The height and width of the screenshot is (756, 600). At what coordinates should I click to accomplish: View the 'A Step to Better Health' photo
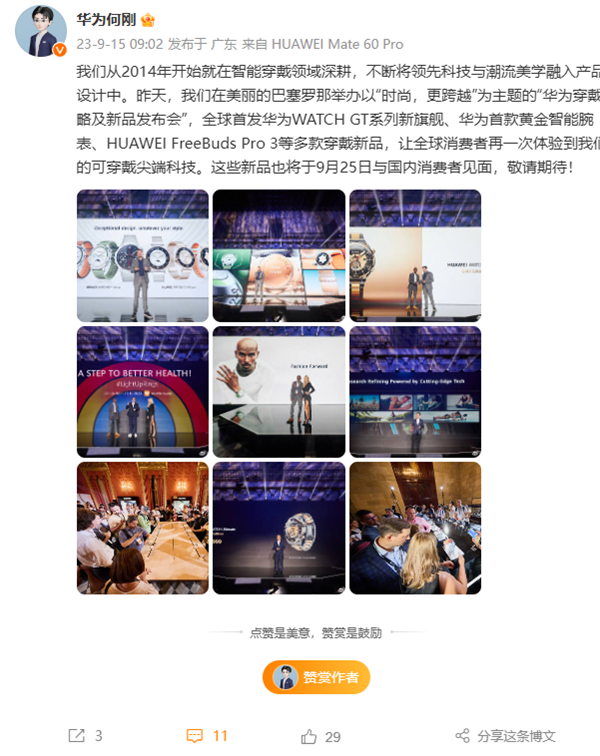pos(143,392)
